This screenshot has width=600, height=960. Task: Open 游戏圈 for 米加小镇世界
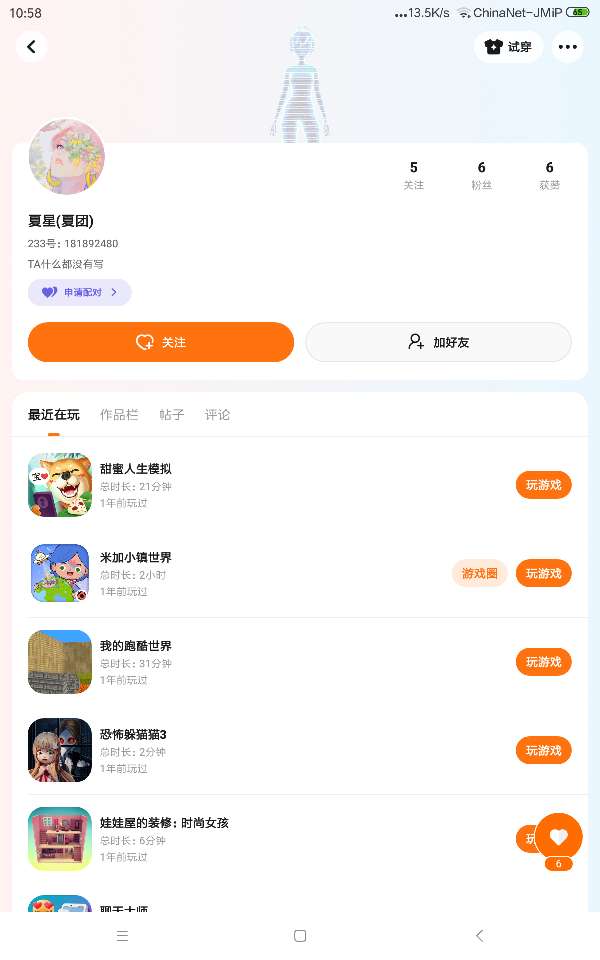[479, 573]
